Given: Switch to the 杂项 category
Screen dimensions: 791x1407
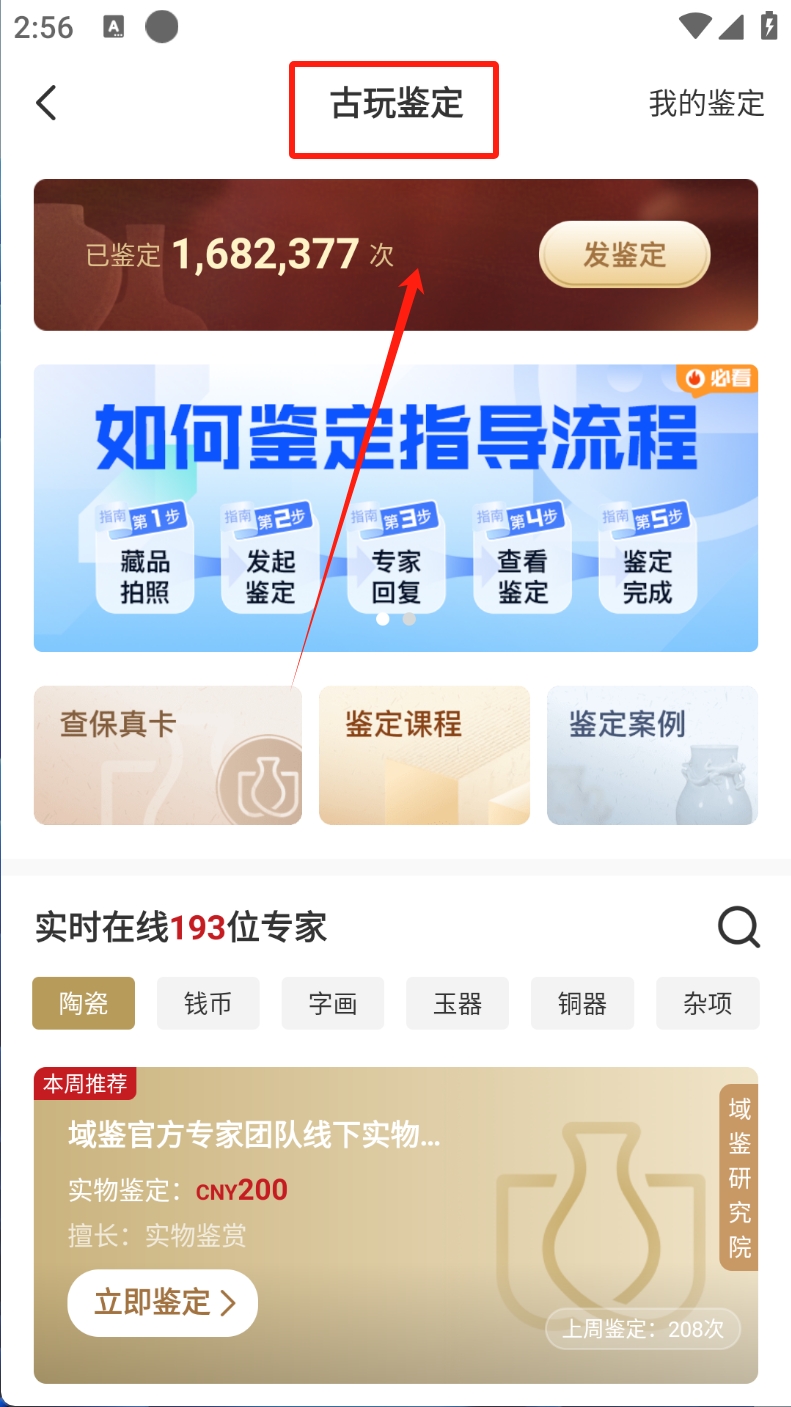Looking at the screenshot, I should [x=707, y=1003].
